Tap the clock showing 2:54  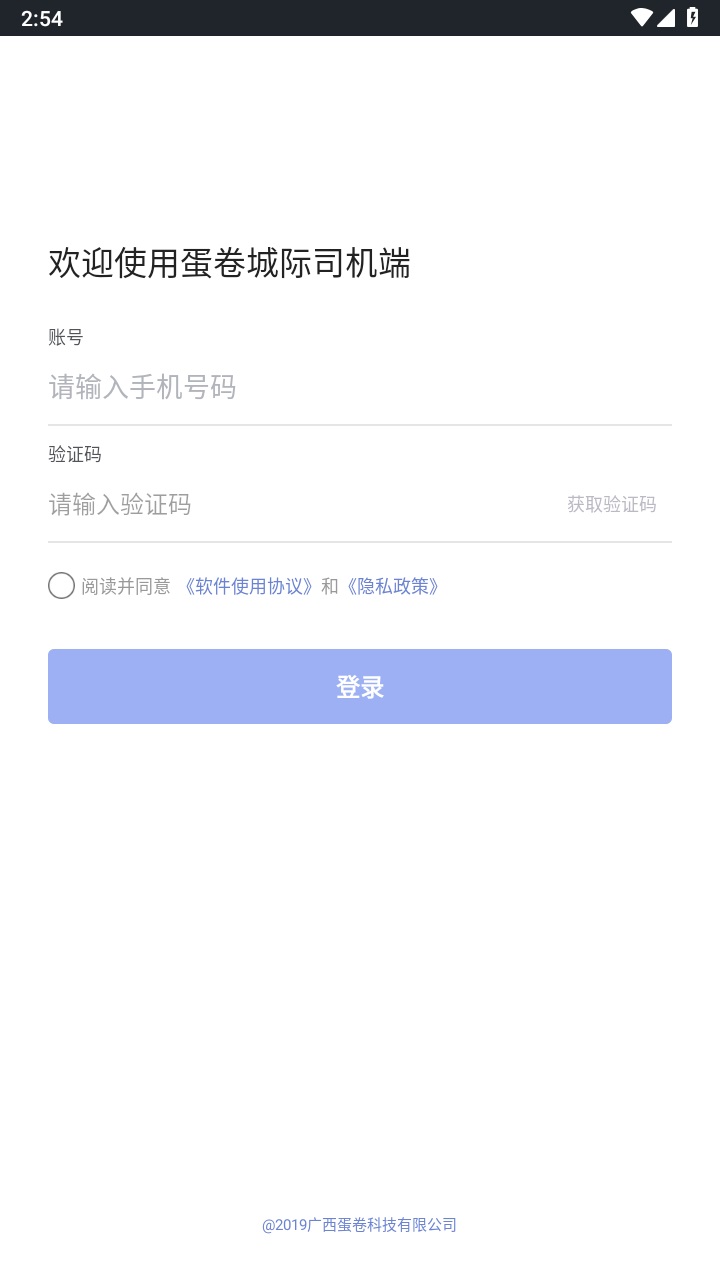click(41, 17)
